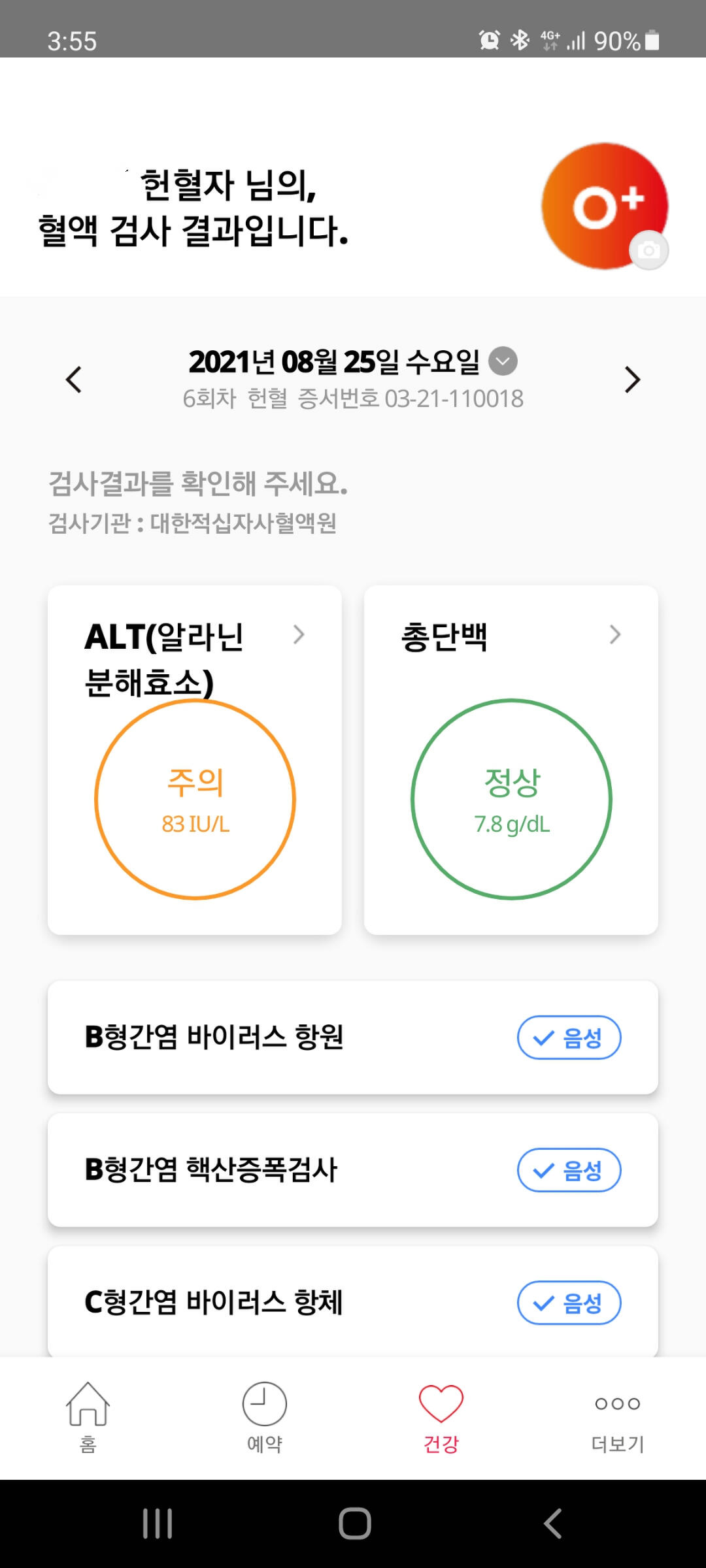Screen dimensions: 706x1568
Task: Open B형간염 바이러스 항원 result
Action: click(x=352, y=1037)
